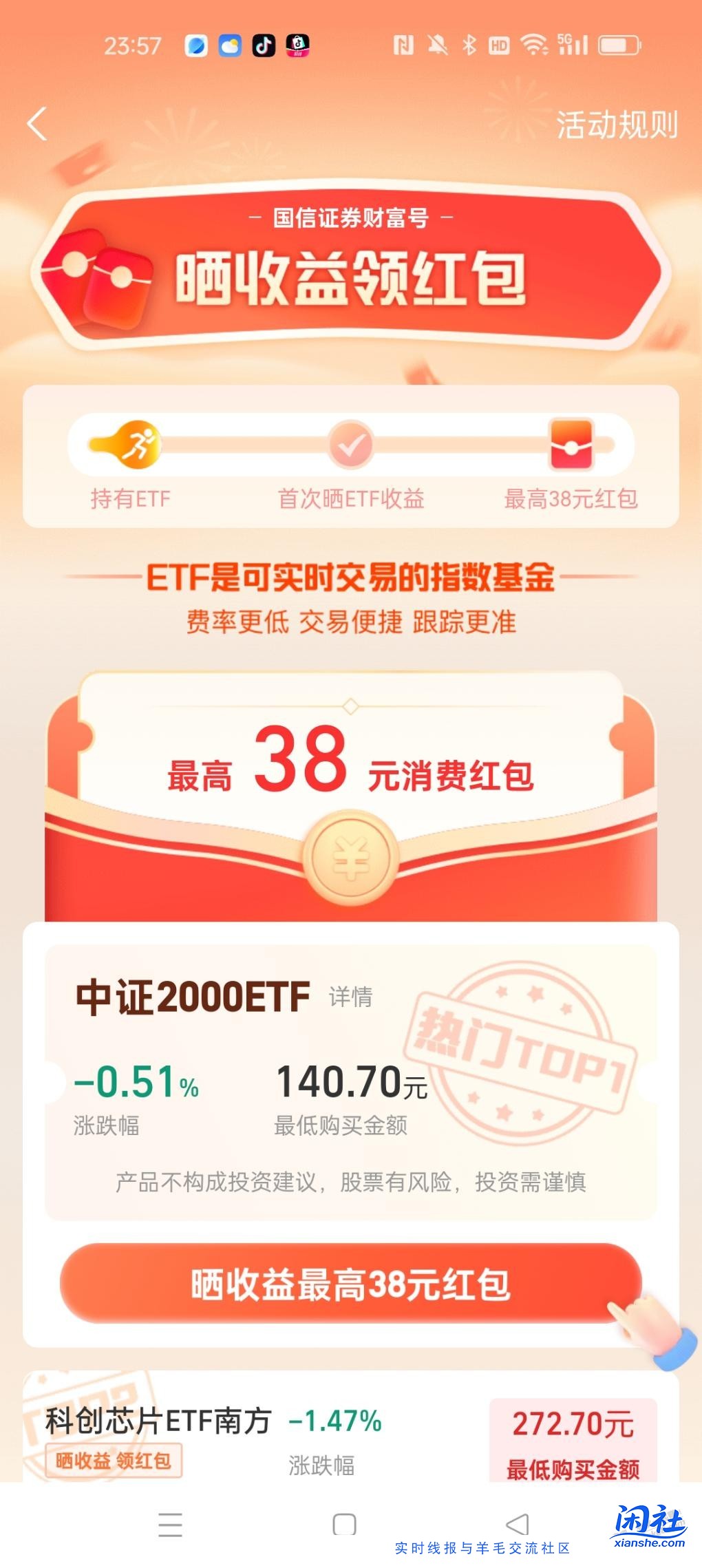This screenshot has width=702, height=1568.
Task: Tap the recent apps button in navigation bar
Action: click(168, 1523)
